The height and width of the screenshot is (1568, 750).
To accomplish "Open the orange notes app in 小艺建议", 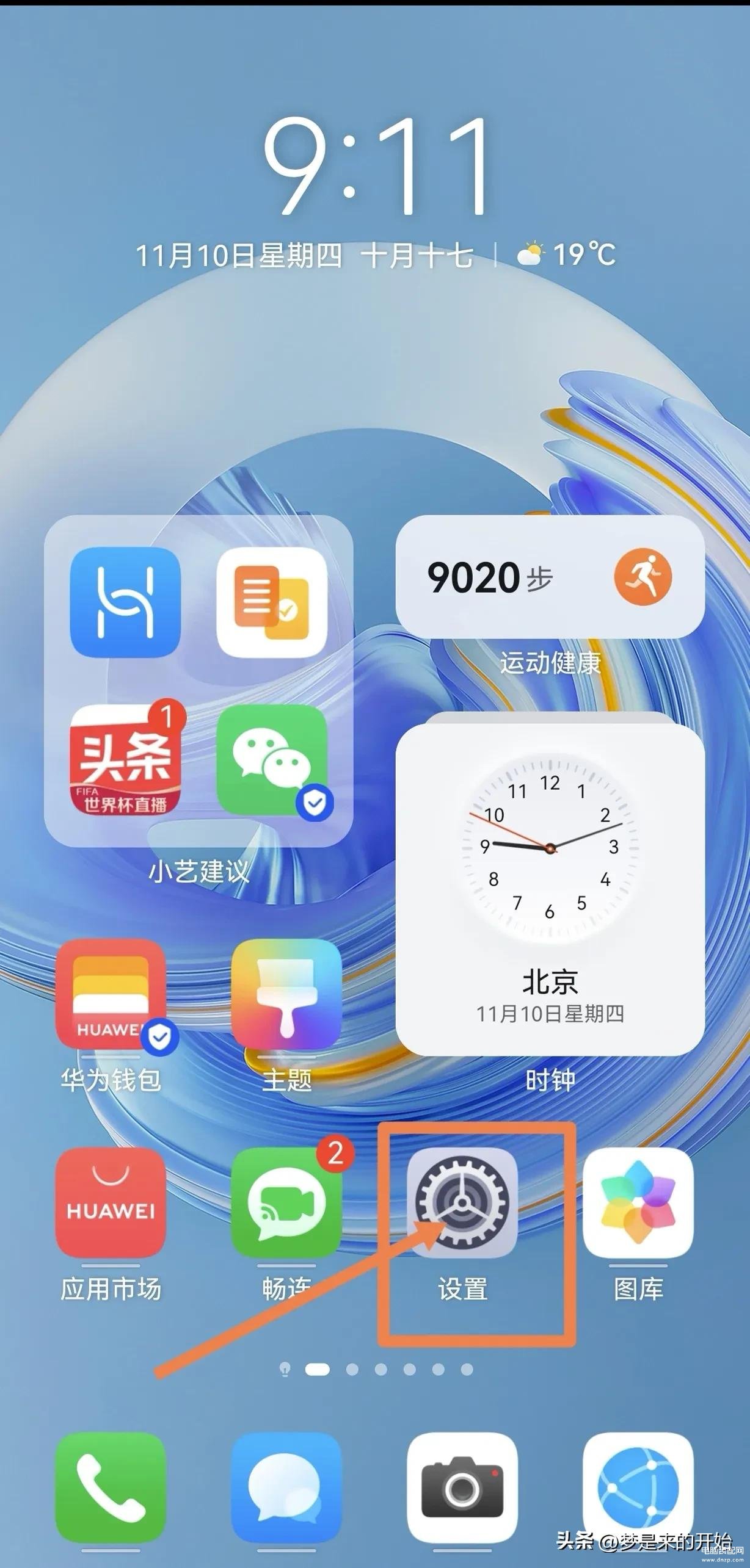I will [272, 602].
